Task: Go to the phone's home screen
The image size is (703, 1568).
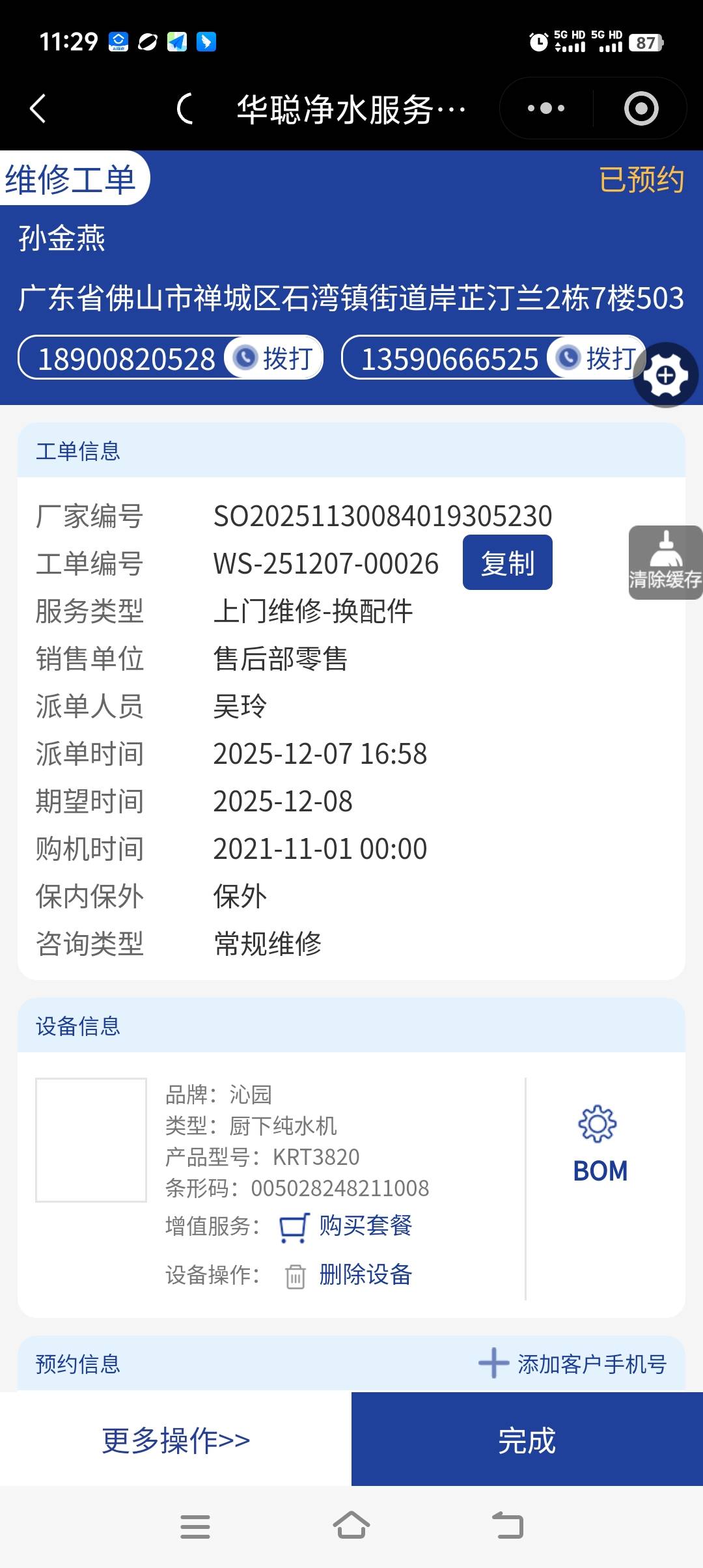Action: pos(351,1526)
